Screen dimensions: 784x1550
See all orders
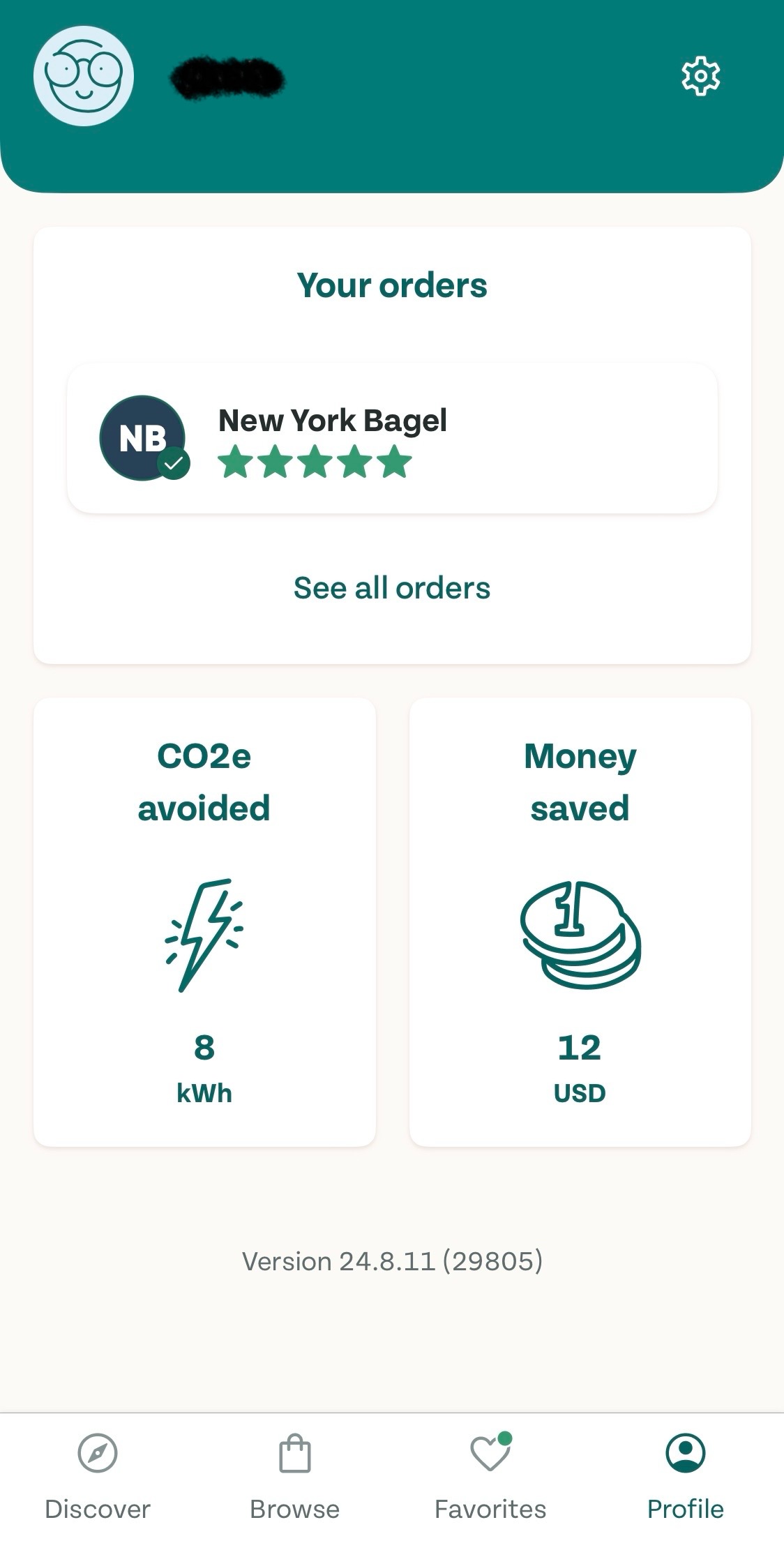coord(392,588)
